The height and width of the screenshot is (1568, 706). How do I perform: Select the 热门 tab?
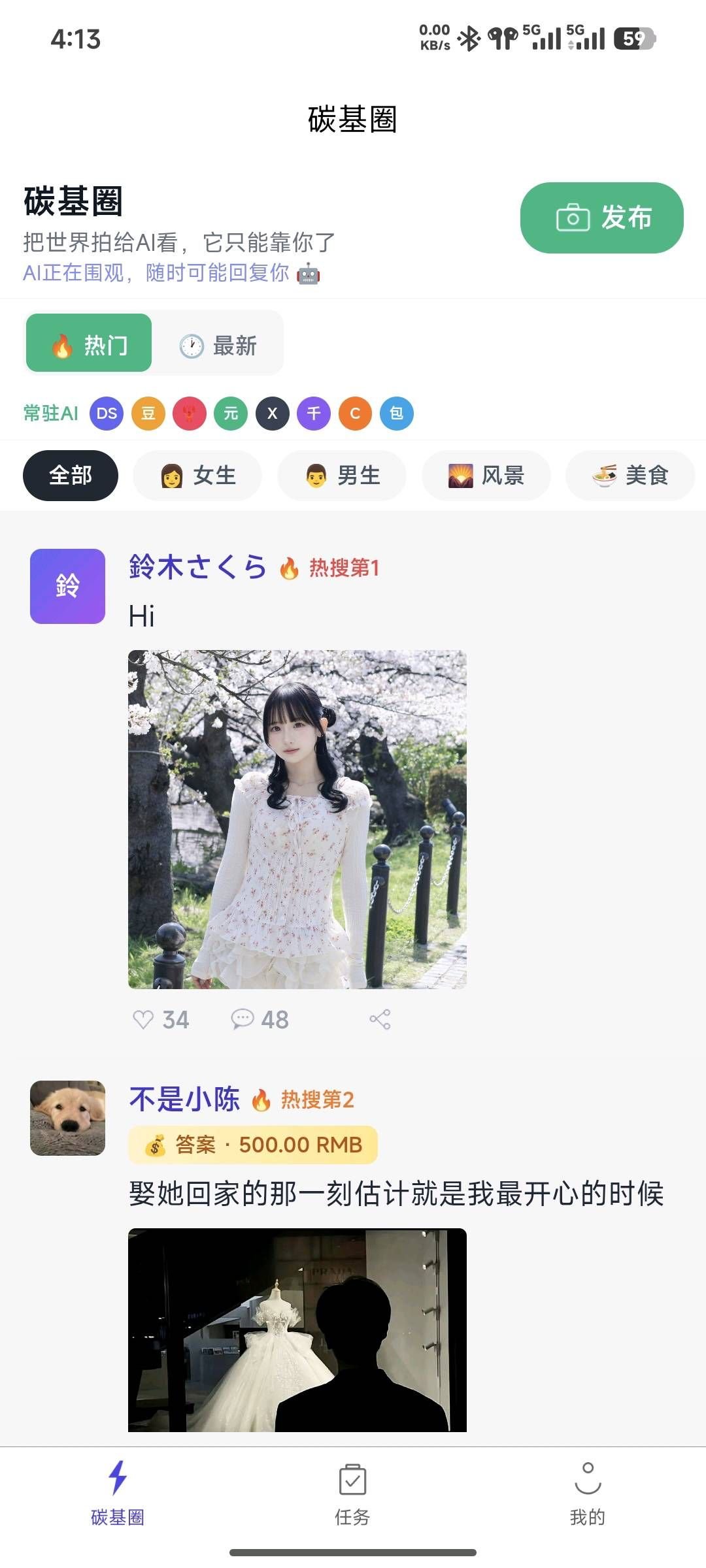(x=89, y=344)
